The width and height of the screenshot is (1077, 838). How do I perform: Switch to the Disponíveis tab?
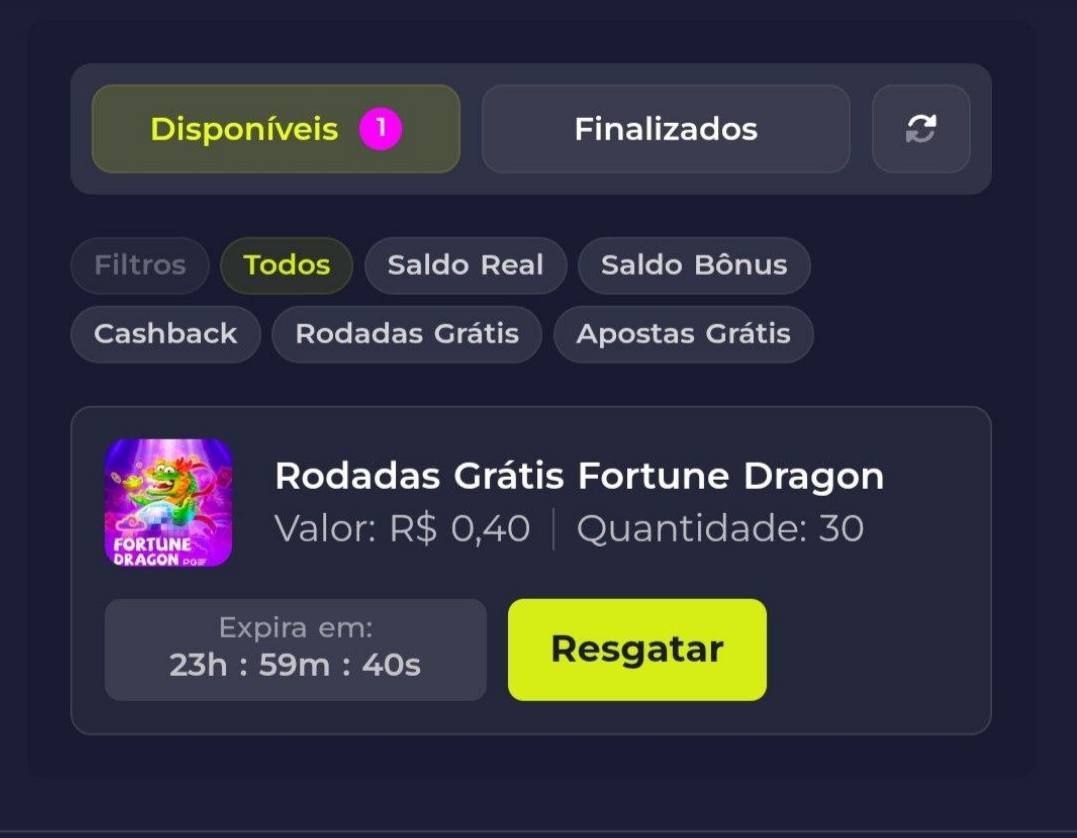tap(275, 129)
